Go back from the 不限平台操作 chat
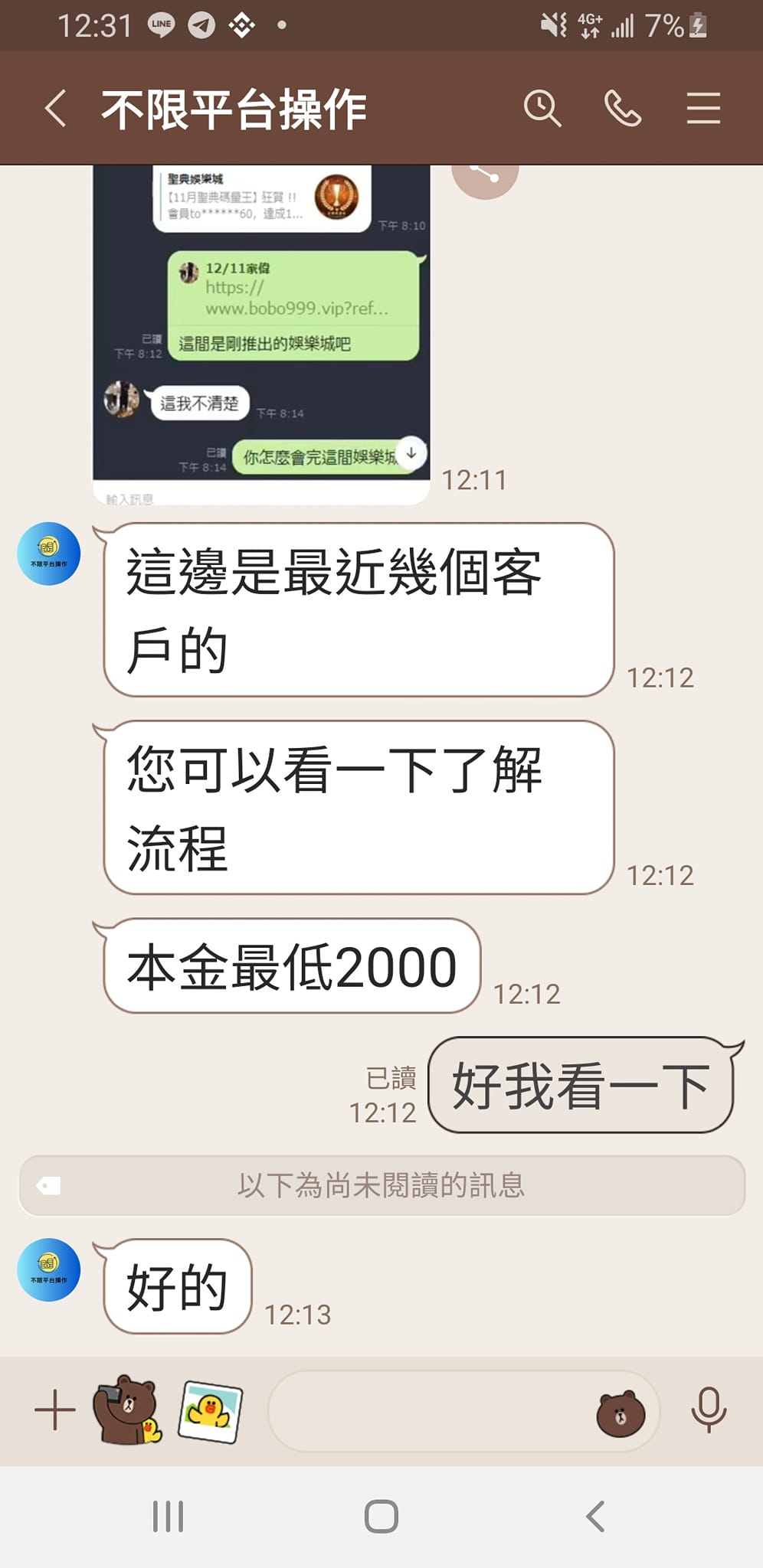This screenshot has width=763, height=1568. point(55,108)
